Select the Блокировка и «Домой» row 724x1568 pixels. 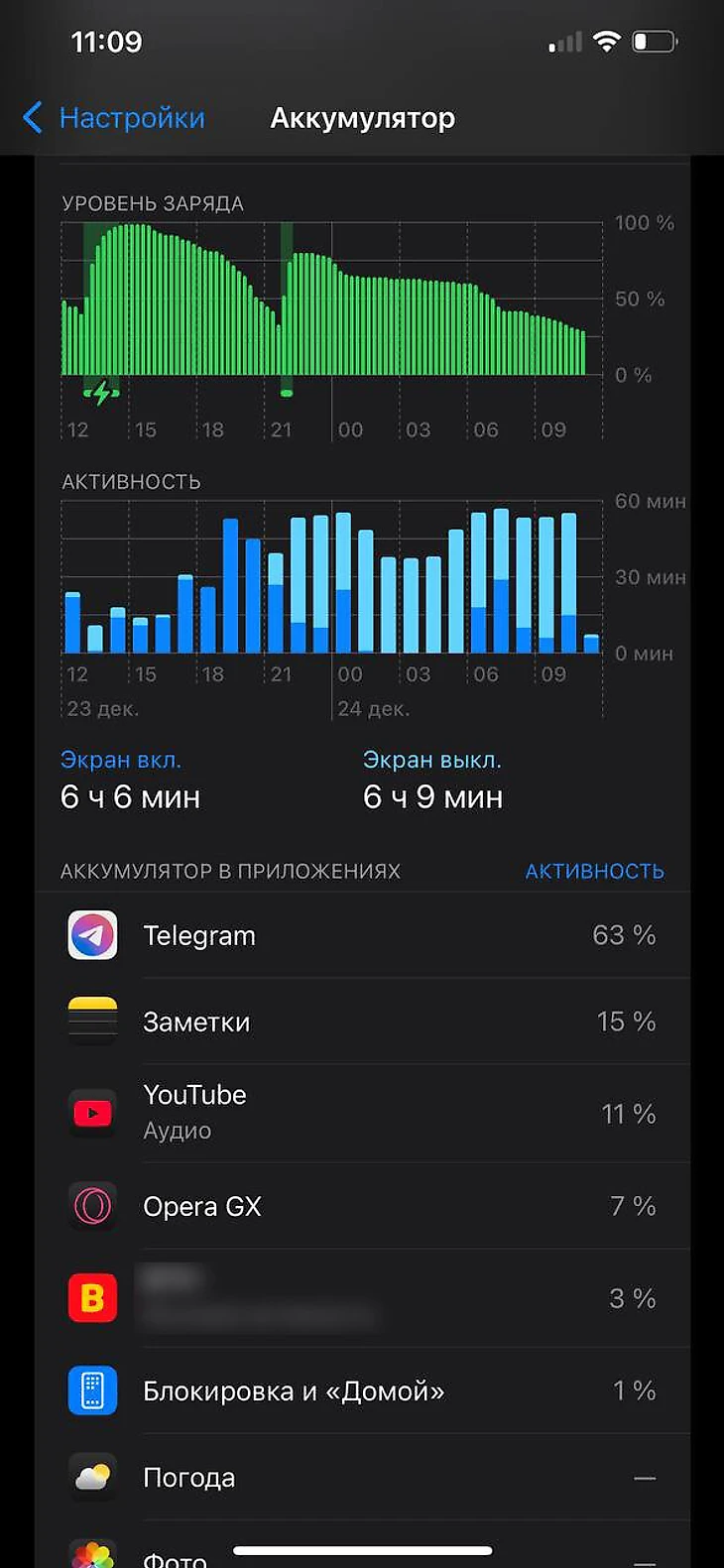[362, 1390]
